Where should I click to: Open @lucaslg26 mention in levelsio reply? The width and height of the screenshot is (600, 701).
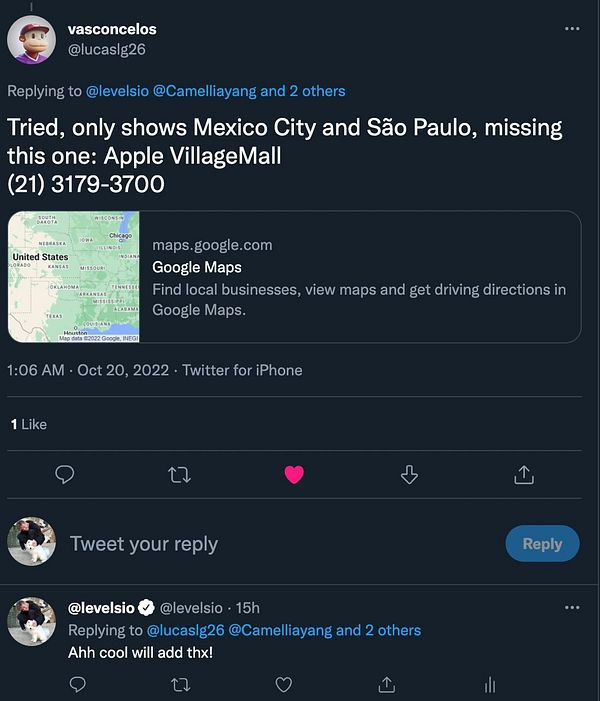coord(186,630)
